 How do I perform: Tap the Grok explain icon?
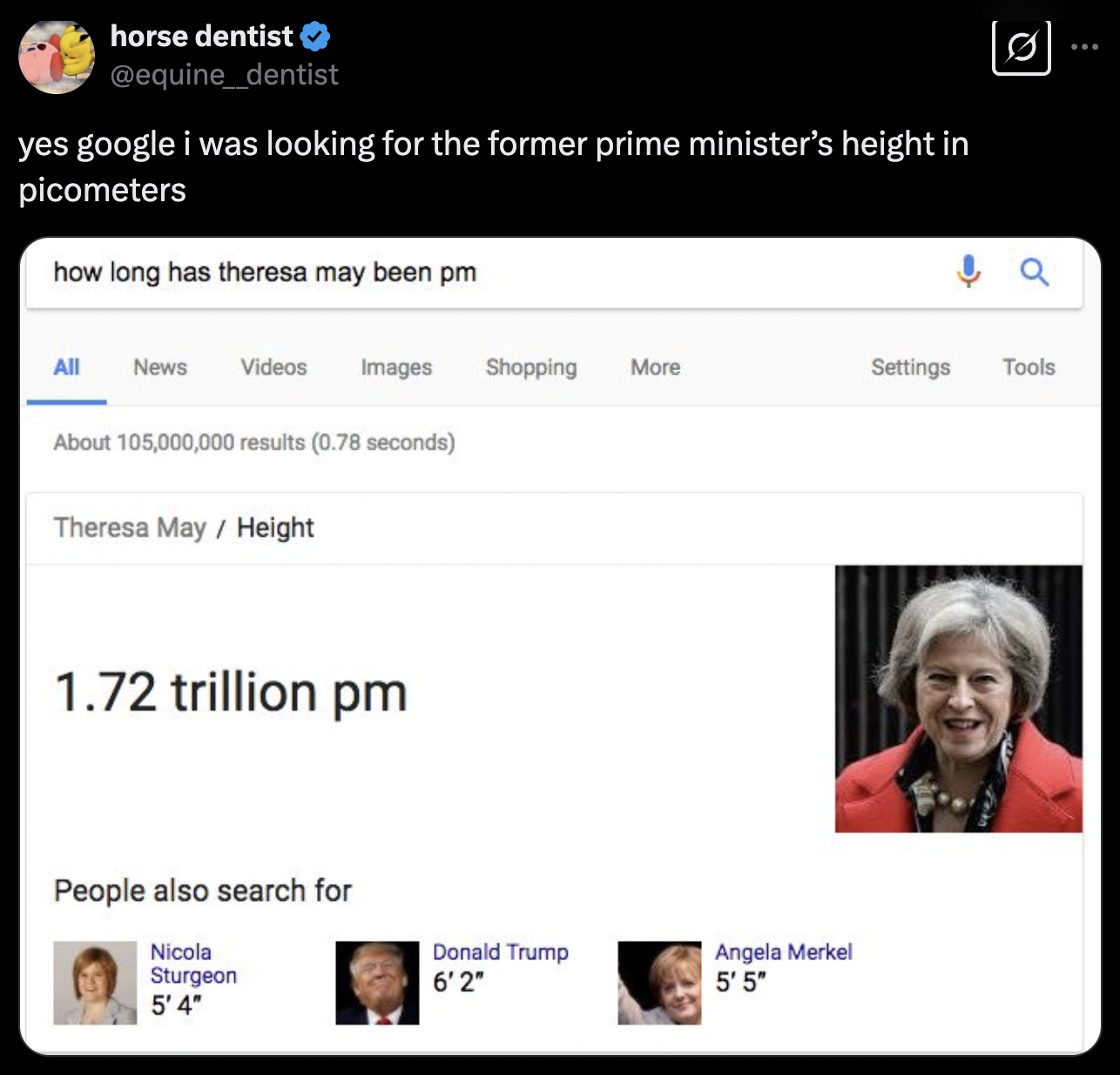point(1021,48)
